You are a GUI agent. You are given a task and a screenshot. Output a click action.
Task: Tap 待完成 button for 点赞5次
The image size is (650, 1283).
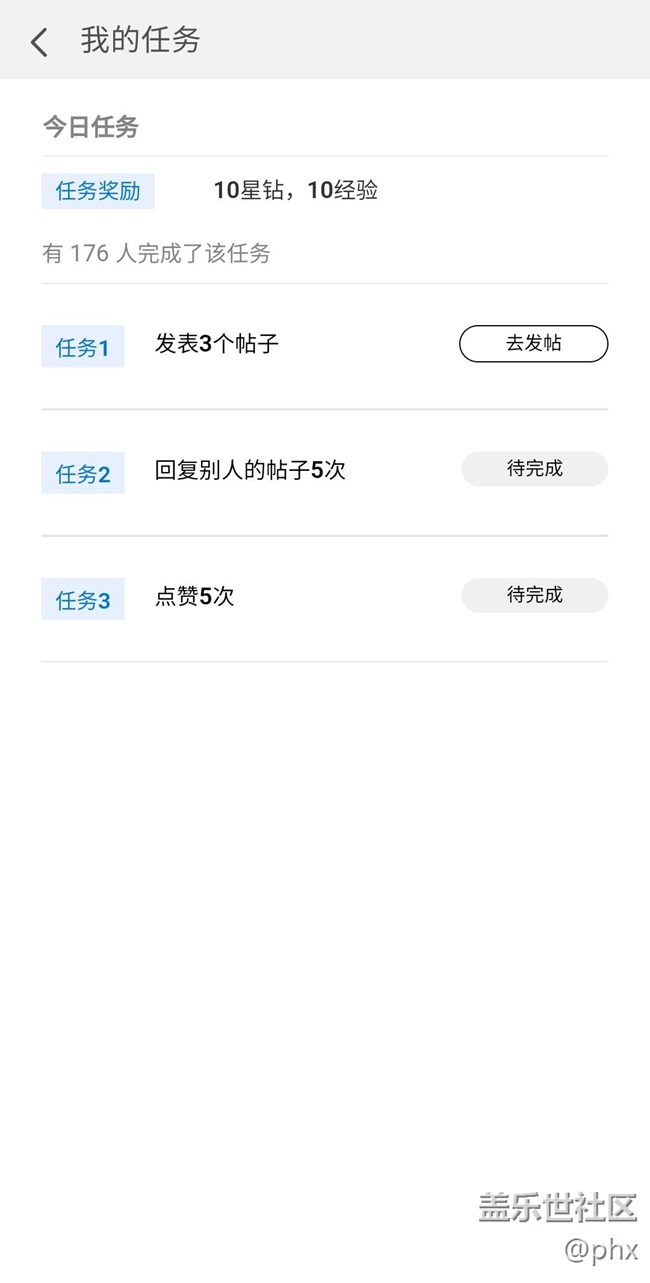tap(534, 595)
